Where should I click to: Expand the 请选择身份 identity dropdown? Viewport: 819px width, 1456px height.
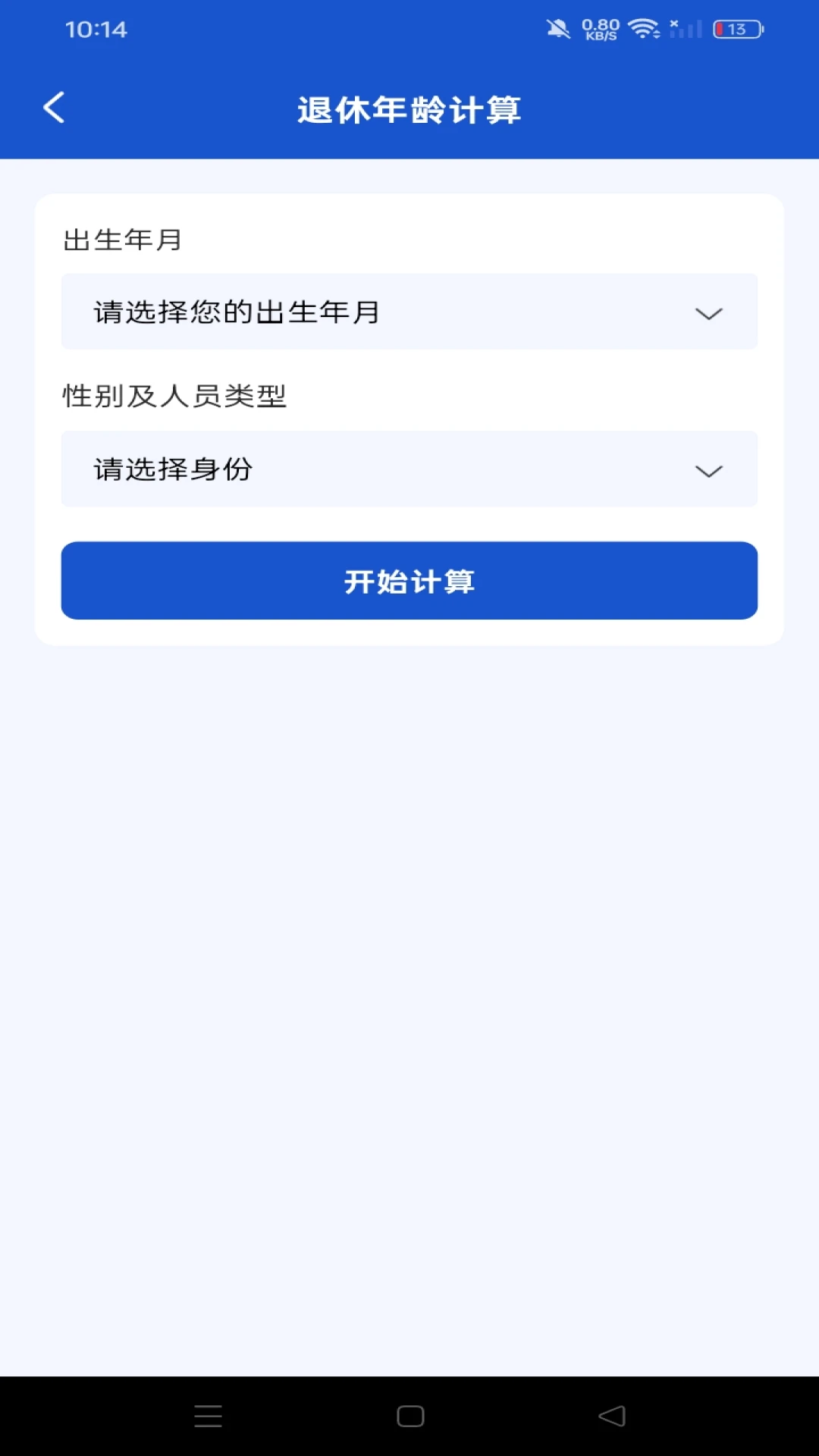409,469
